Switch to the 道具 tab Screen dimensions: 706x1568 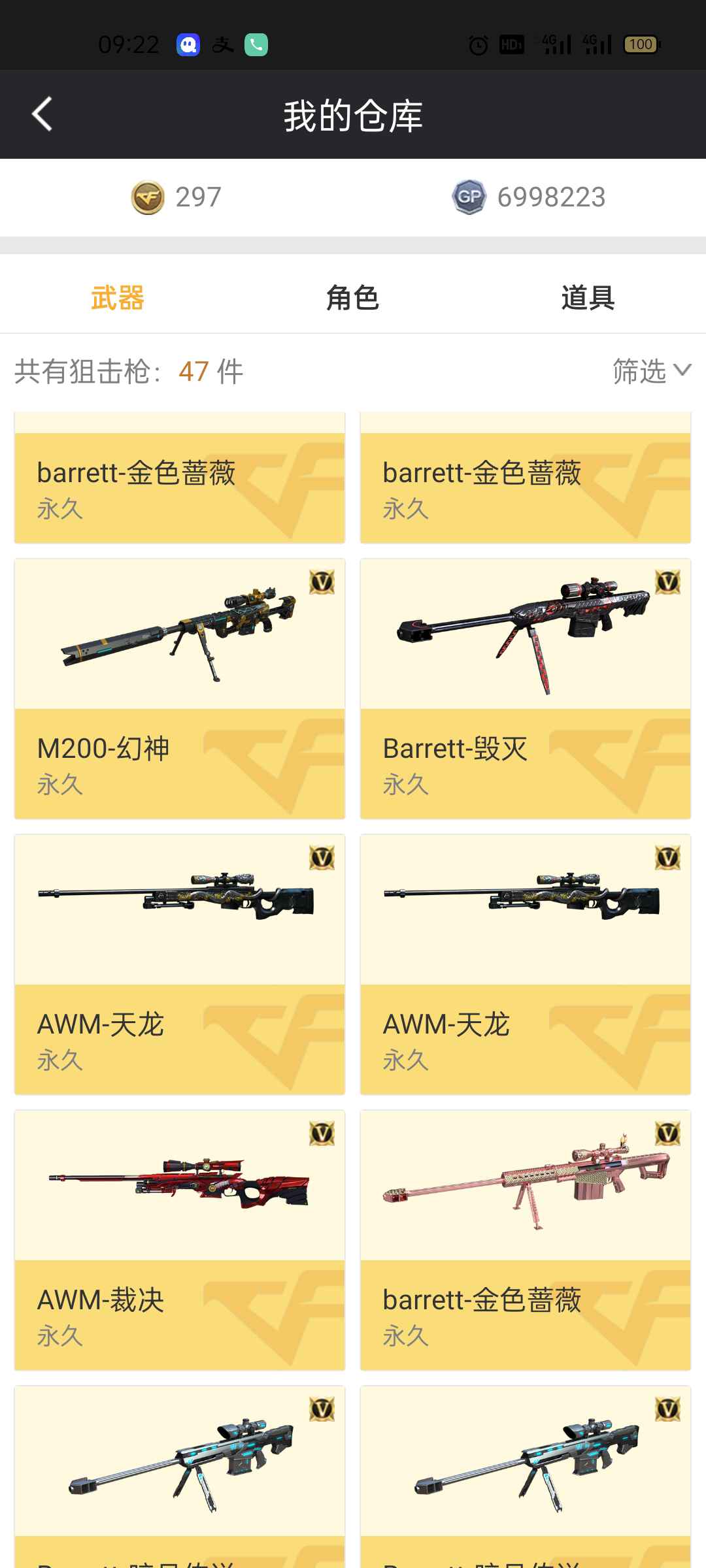coord(588,298)
